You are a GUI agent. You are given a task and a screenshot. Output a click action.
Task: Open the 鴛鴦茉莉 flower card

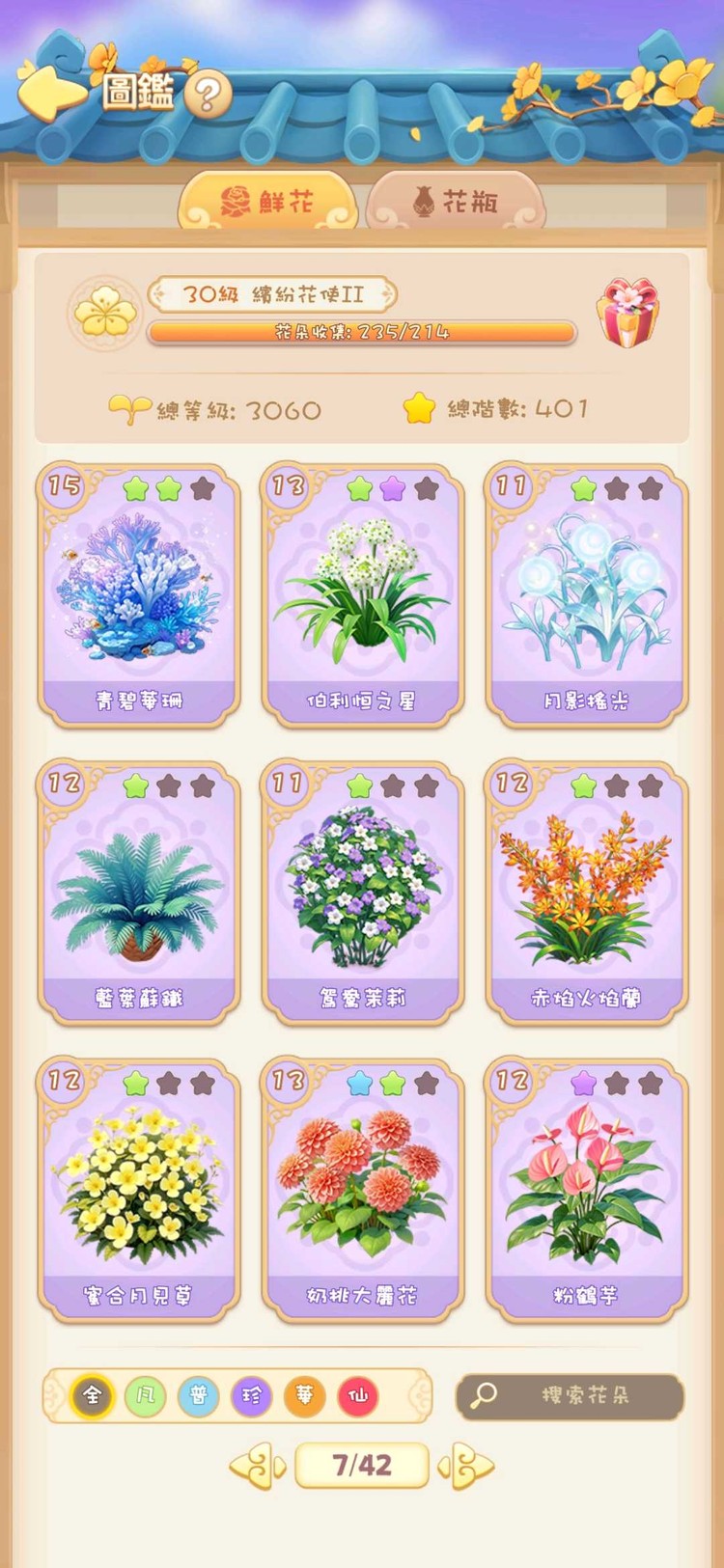[362, 891]
